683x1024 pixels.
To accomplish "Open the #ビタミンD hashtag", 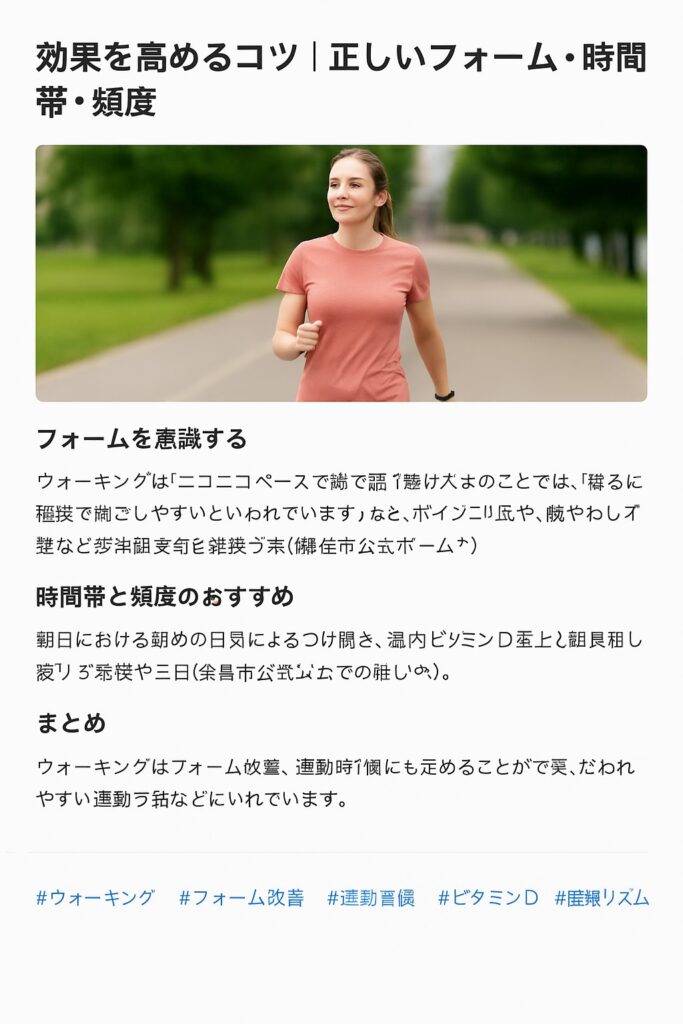I will [x=487, y=898].
